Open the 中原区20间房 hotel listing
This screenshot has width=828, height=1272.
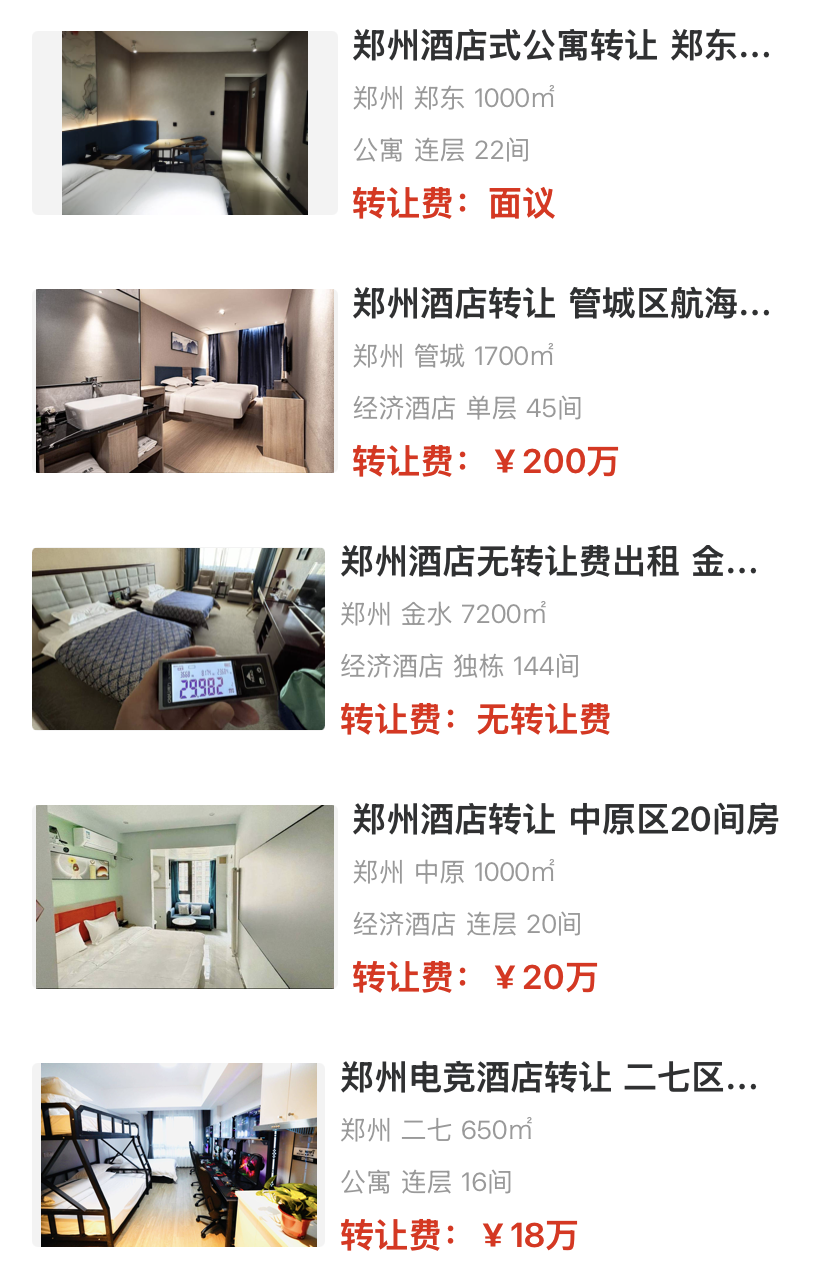click(x=565, y=820)
